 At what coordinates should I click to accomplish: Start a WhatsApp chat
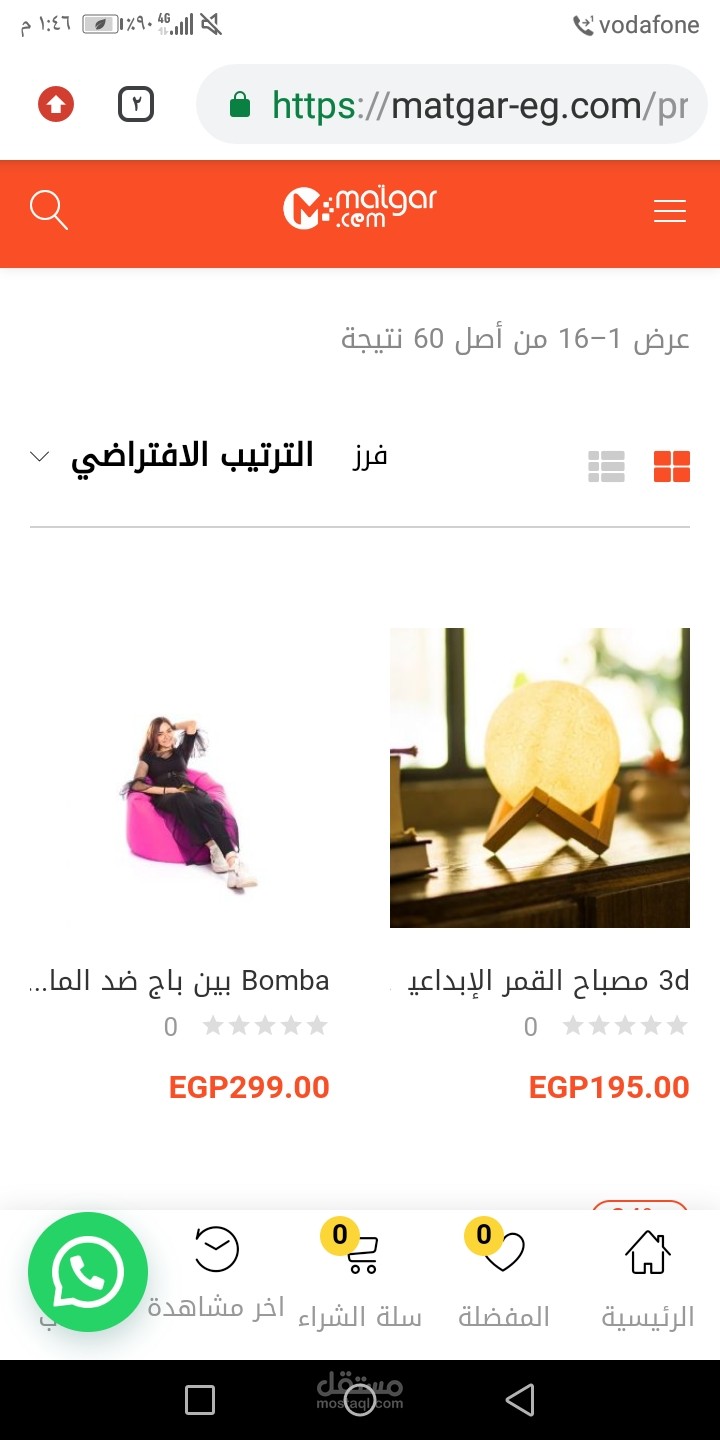pyautogui.click(x=88, y=1272)
